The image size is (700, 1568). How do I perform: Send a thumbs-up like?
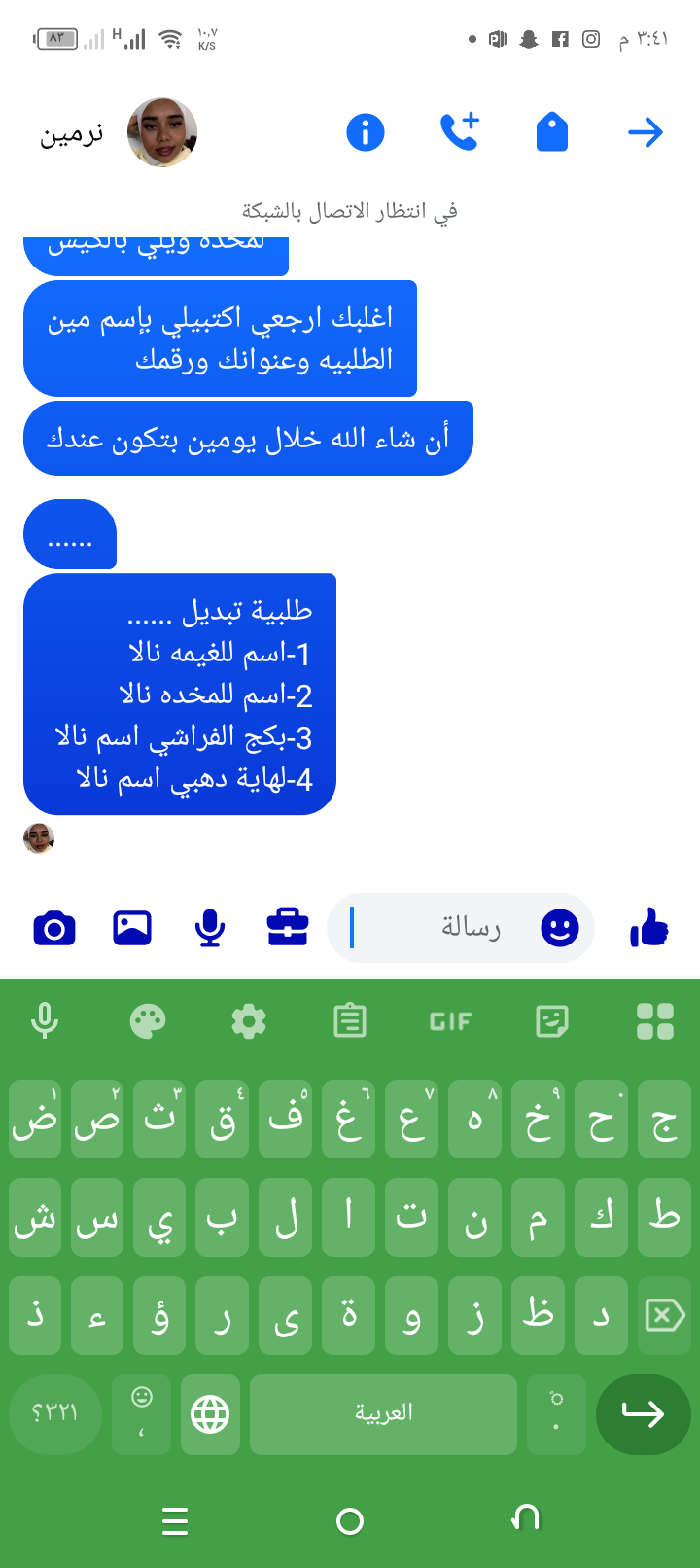coord(648,928)
